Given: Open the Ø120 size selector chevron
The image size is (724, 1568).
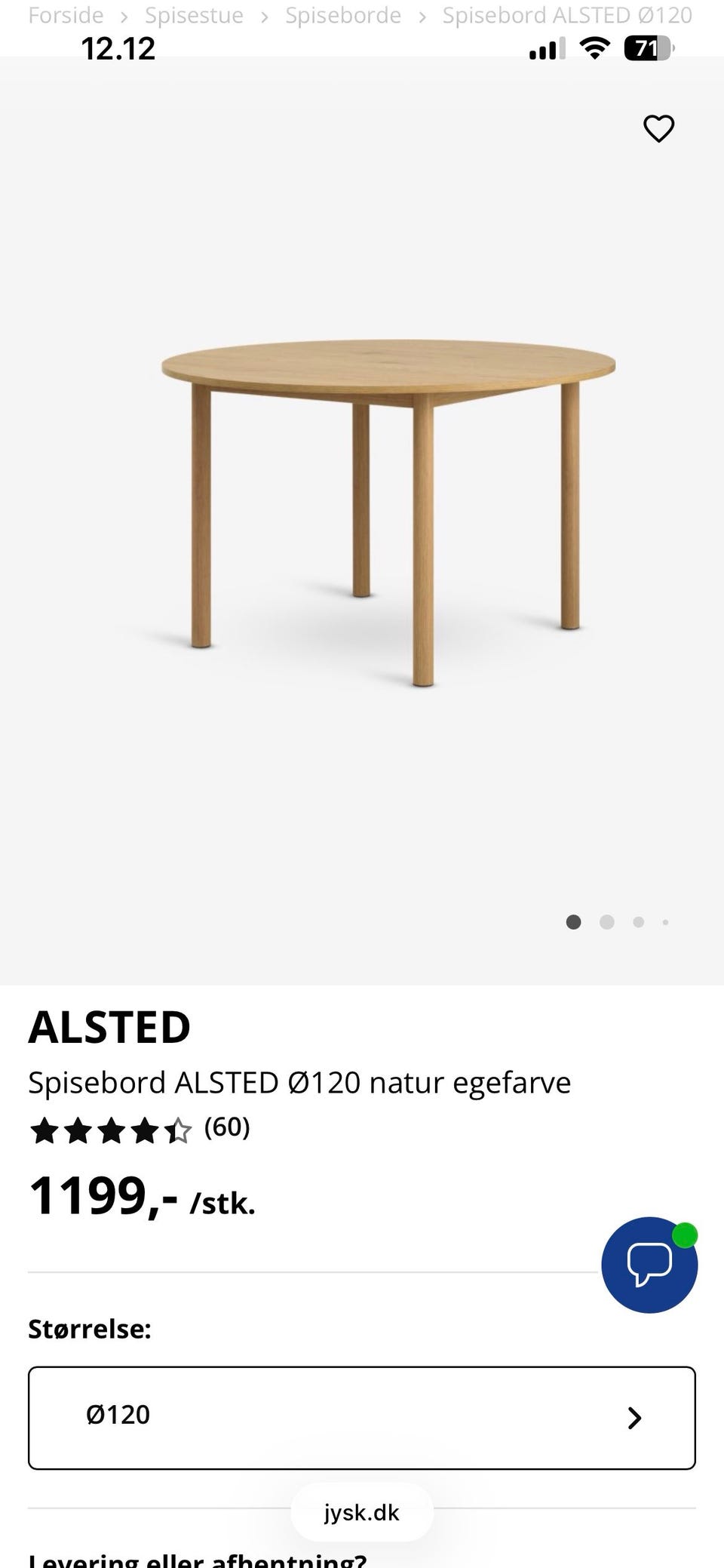Looking at the screenshot, I should 636,1416.
